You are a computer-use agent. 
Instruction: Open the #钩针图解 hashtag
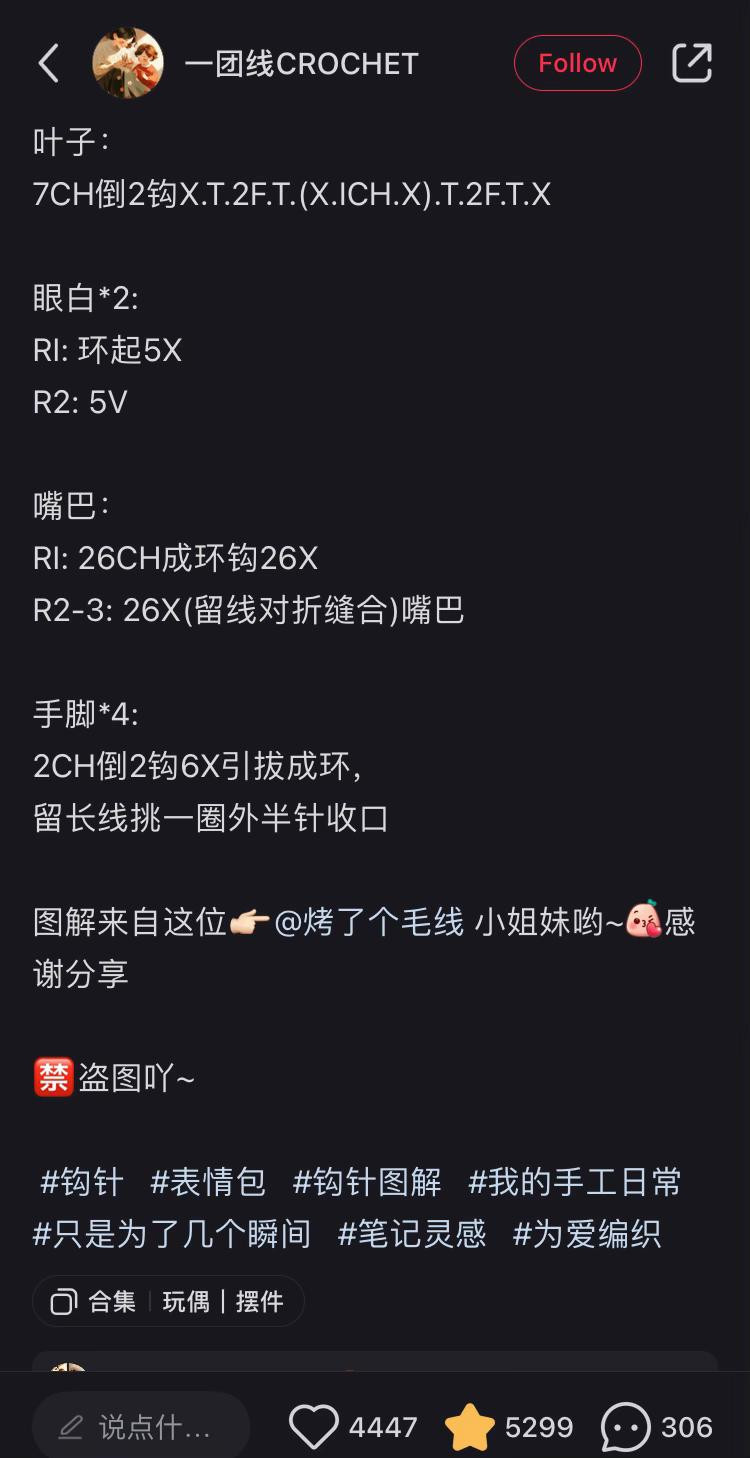click(367, 1182)
